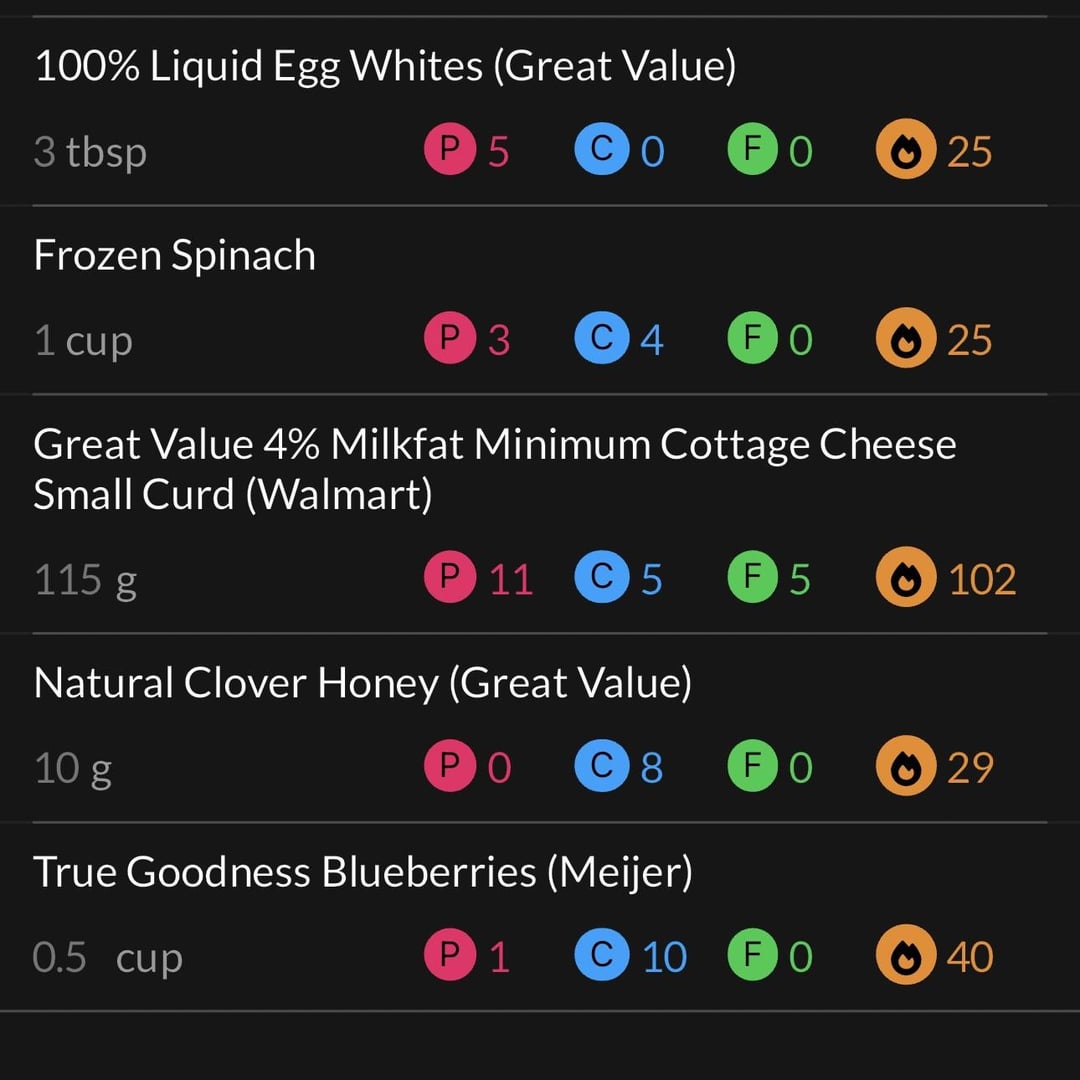The image size is (1080, 1080).
Task: Tap the True Goodness Blueberries entry
Action: click(x=362, y=873)
